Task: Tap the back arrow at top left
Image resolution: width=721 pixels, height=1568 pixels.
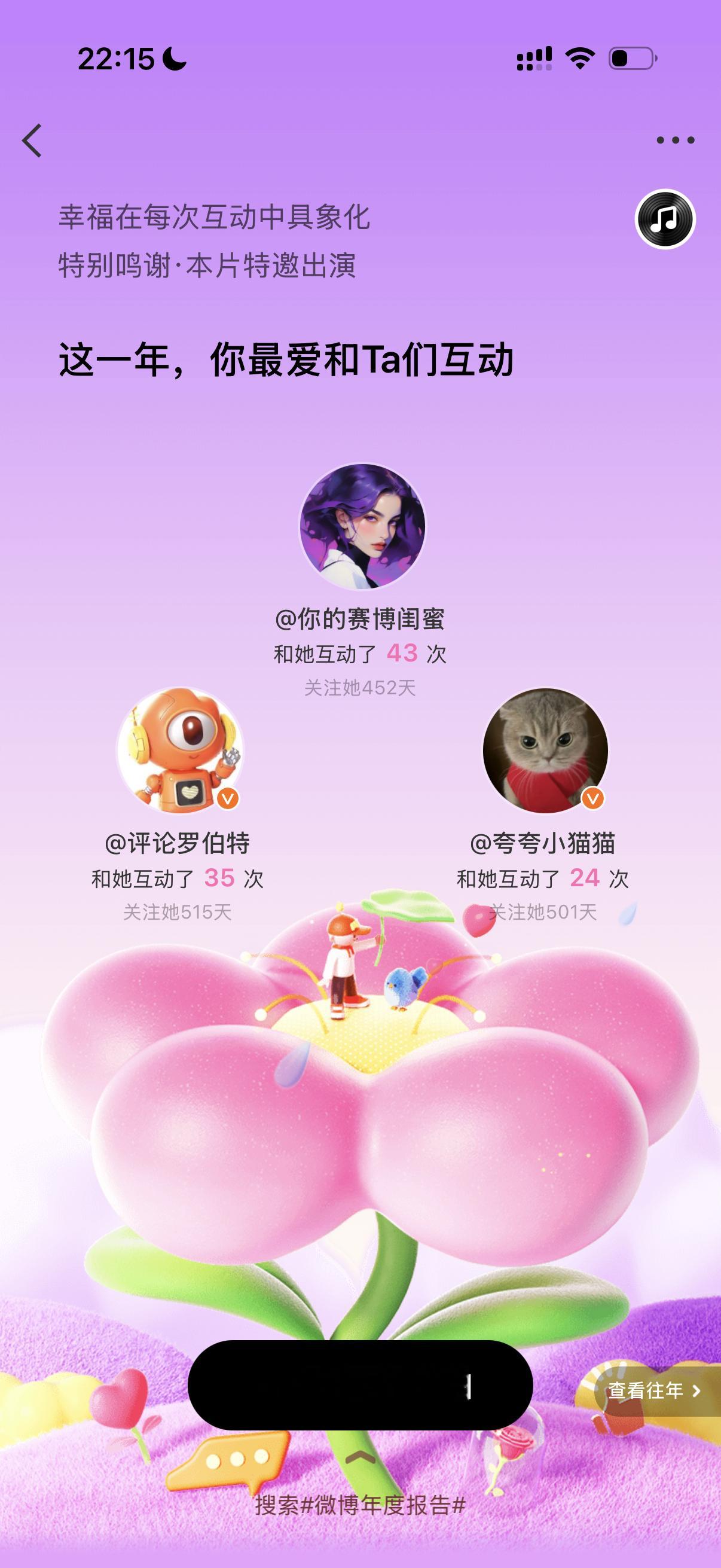Action: tap(32, 140)
